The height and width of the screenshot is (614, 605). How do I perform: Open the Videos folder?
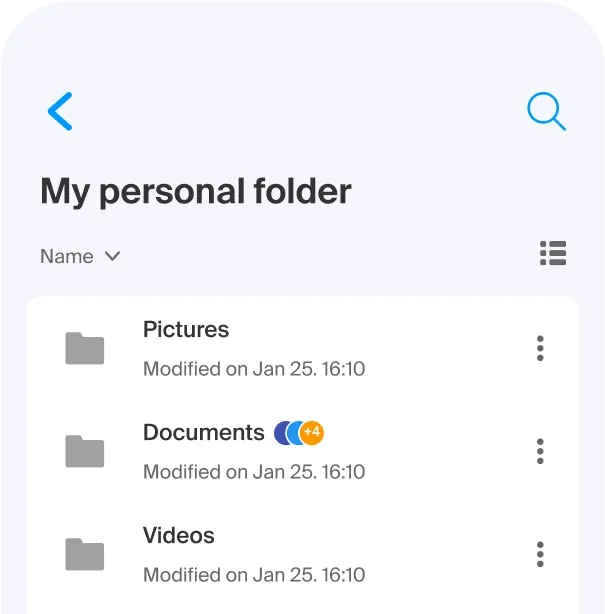[179, 535]
